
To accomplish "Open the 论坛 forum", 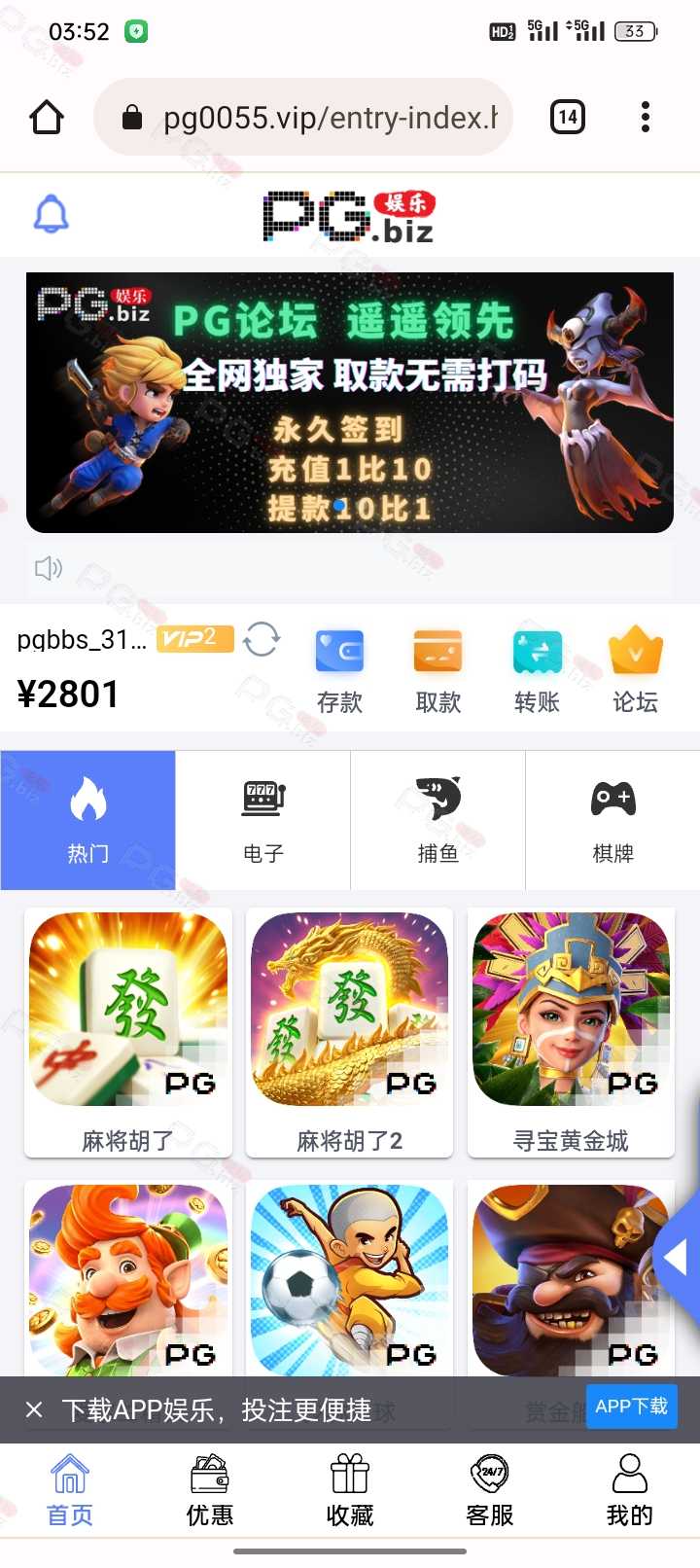I will coord(636,671).
